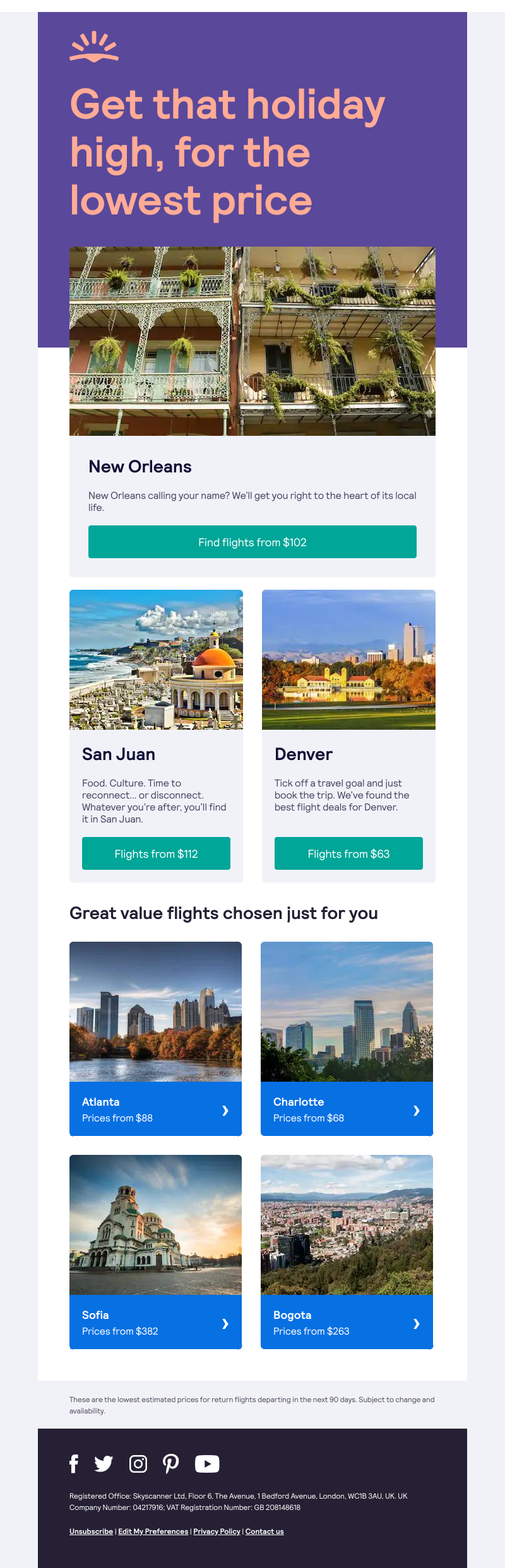The image size is (505, 1568).
Task: Read the Privacy Policy
Action: [217, 1531]
